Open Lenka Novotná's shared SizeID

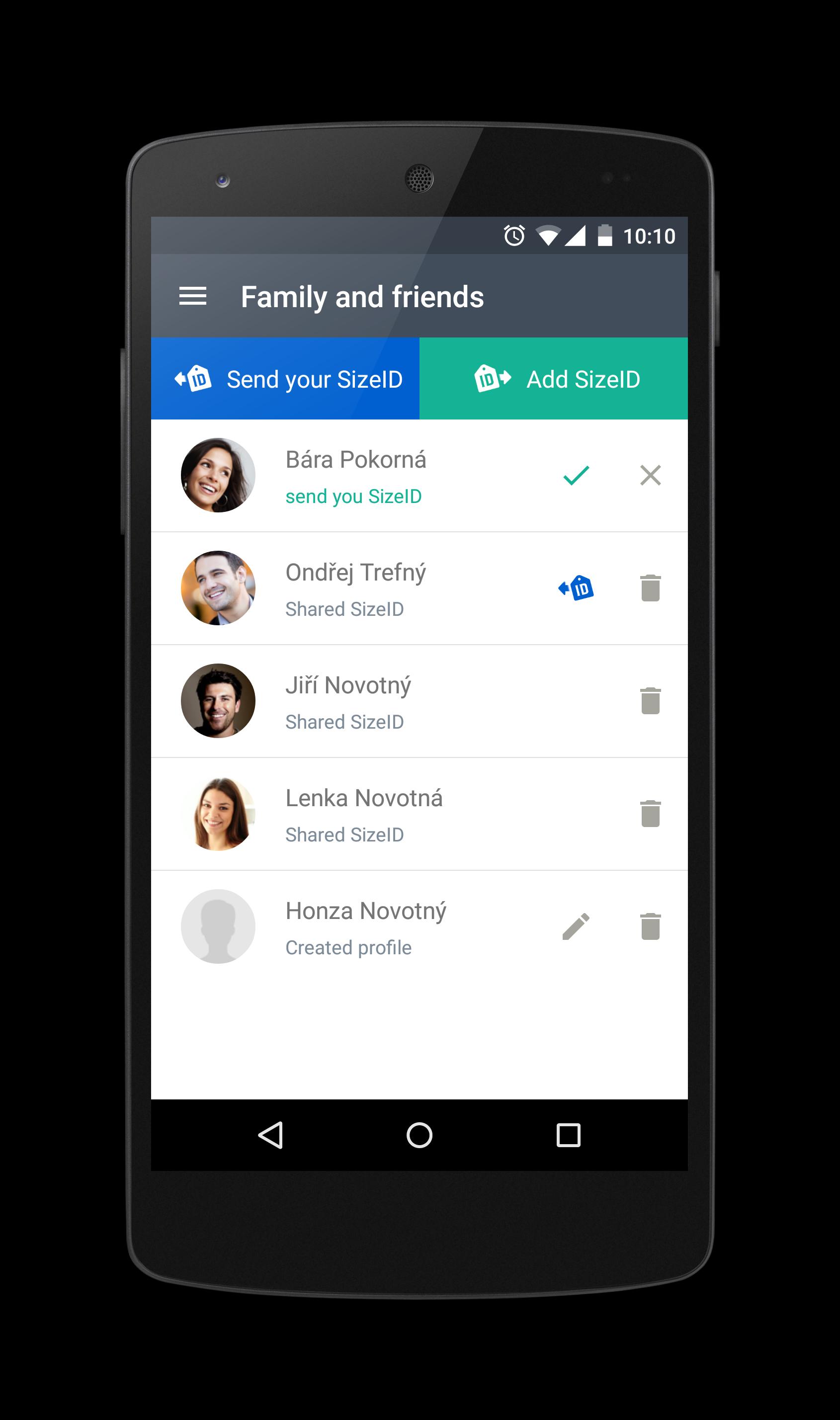click(362, 813)
